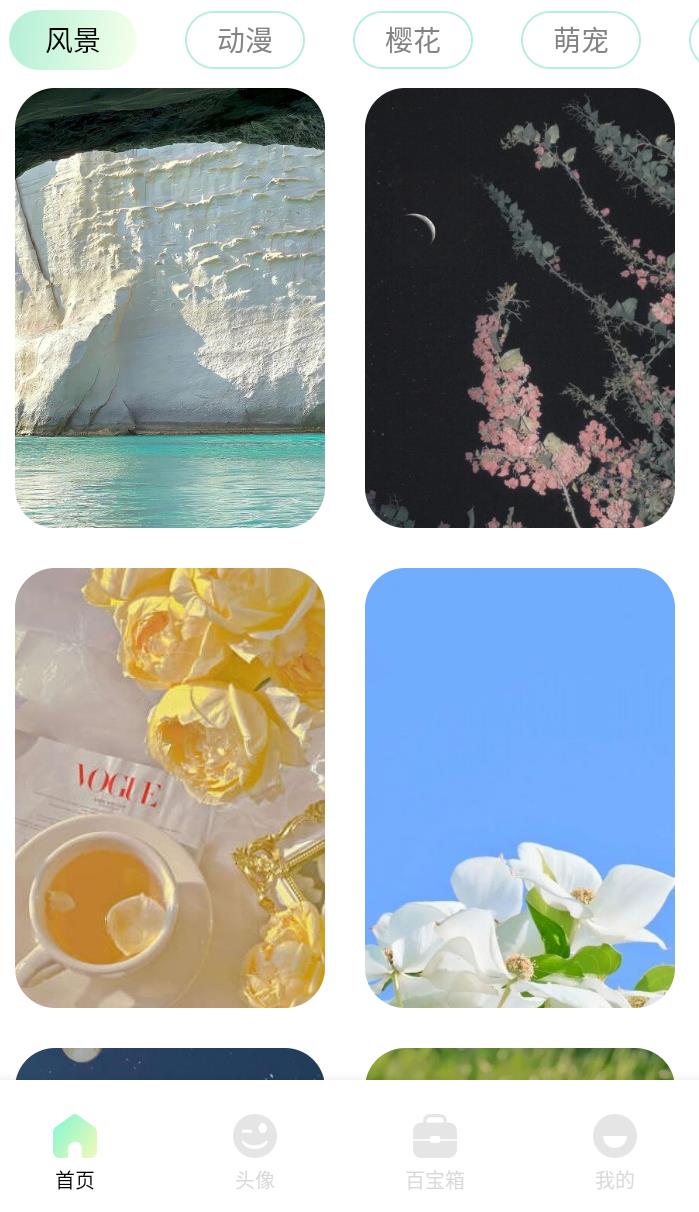Open the white flowers blue sky wallpaper
This screenshot has width=699, height=1212.
click(520, 788)
